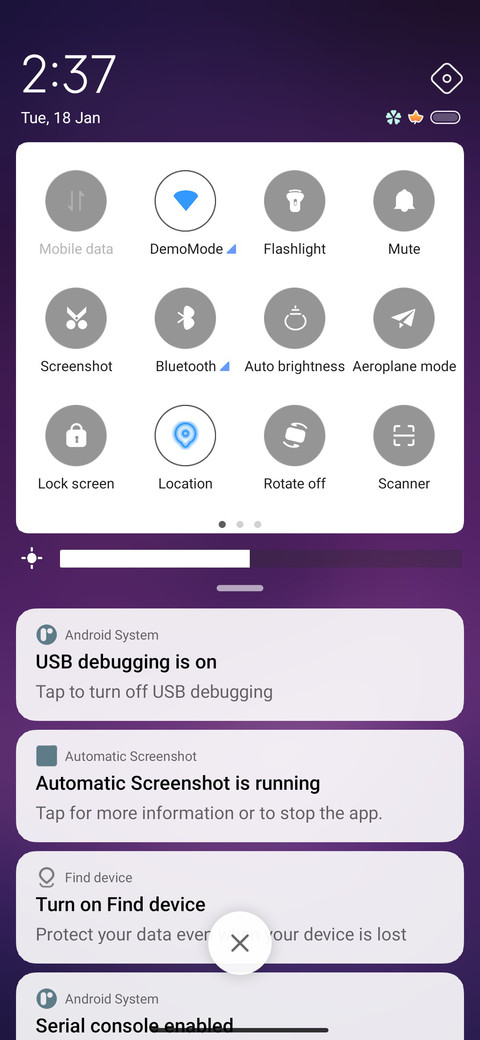Tap the panel collapse handle below brightness
The height and width of the screenshot is (1040, 480).
point(240,588)
